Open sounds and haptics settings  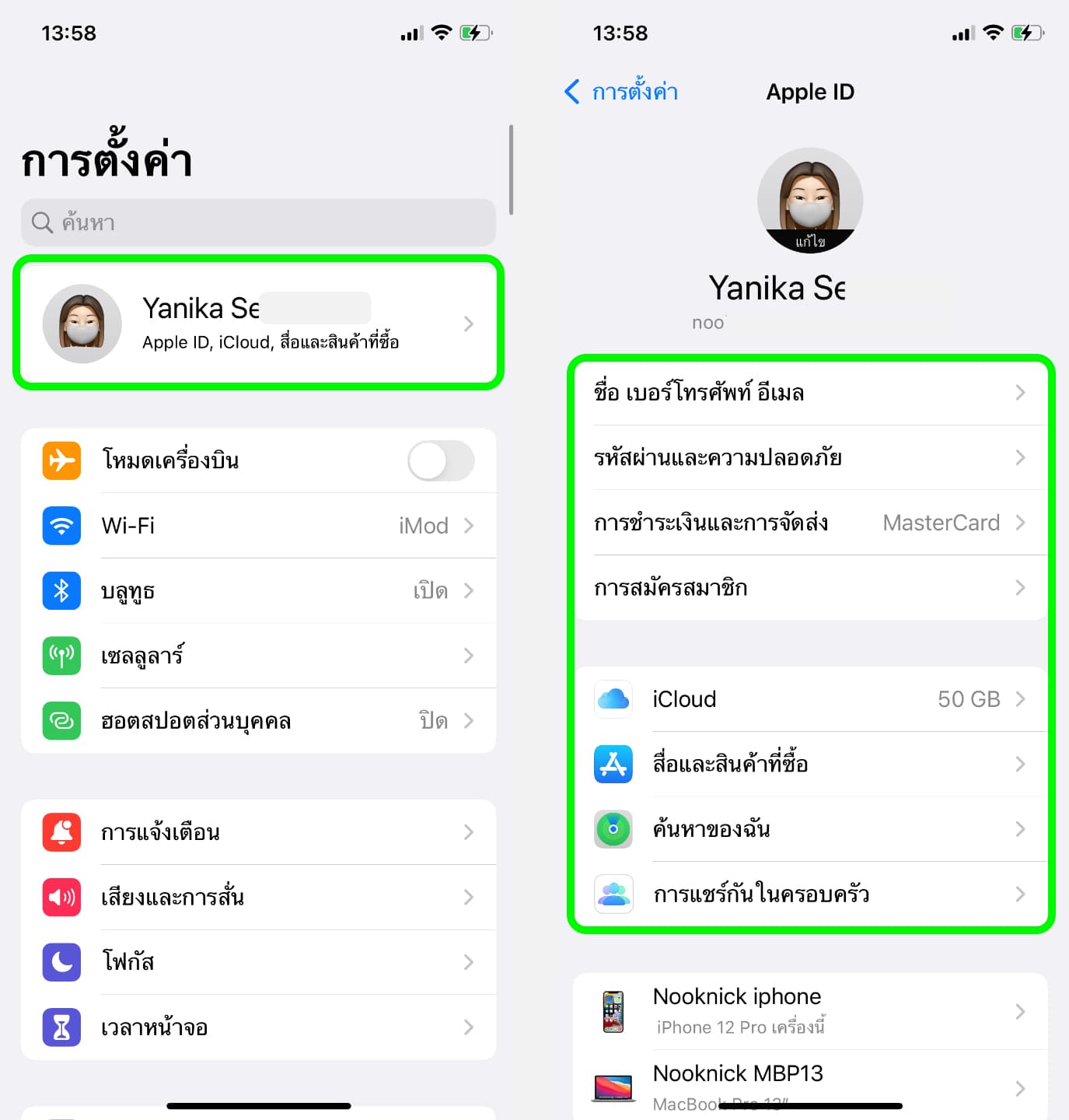[x=258, y=897]
